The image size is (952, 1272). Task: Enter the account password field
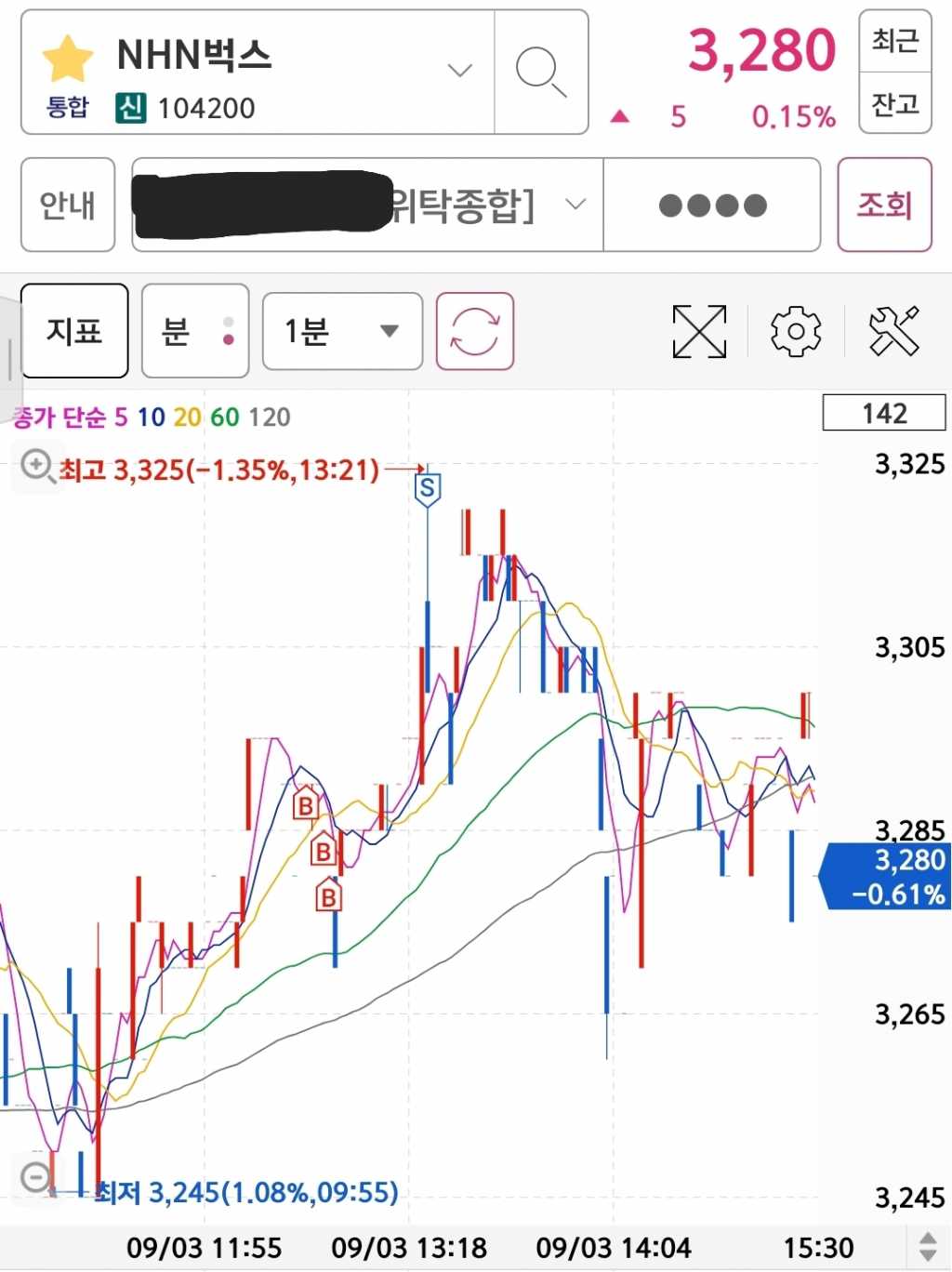coord(712,205)
